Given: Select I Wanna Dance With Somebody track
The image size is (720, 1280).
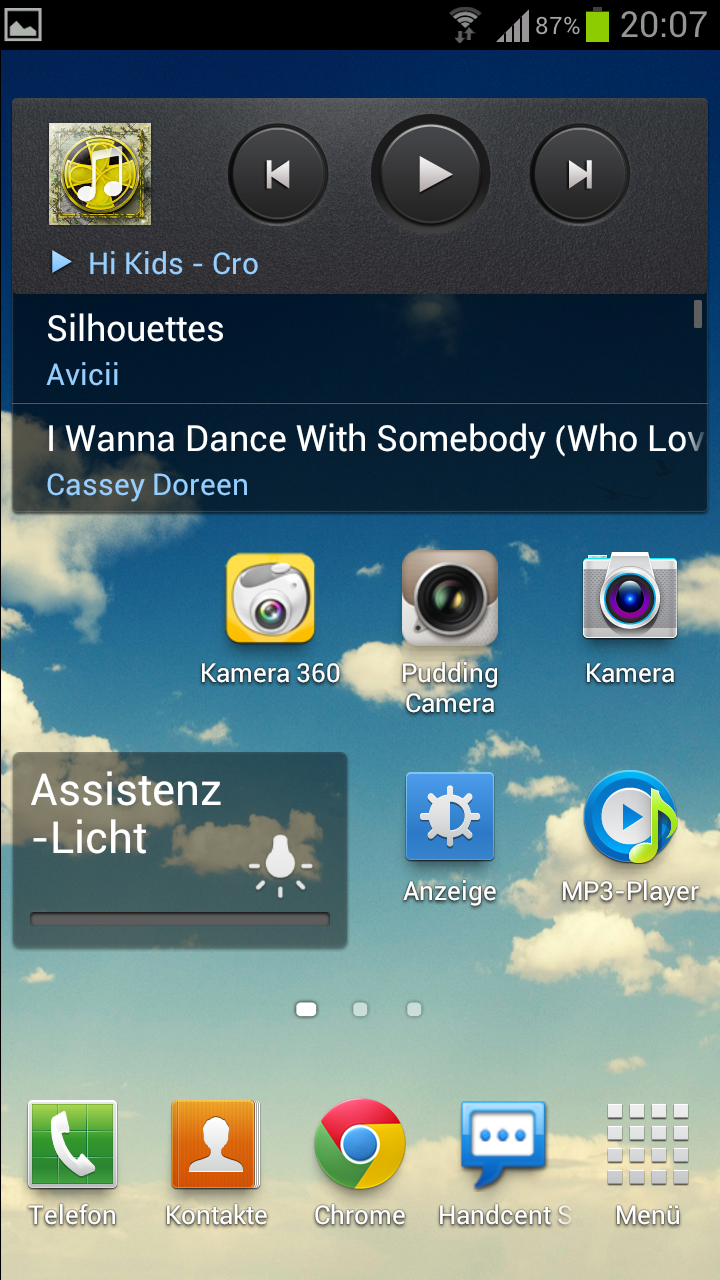Looking at the screenshot, I should click(x=360, y=459).
